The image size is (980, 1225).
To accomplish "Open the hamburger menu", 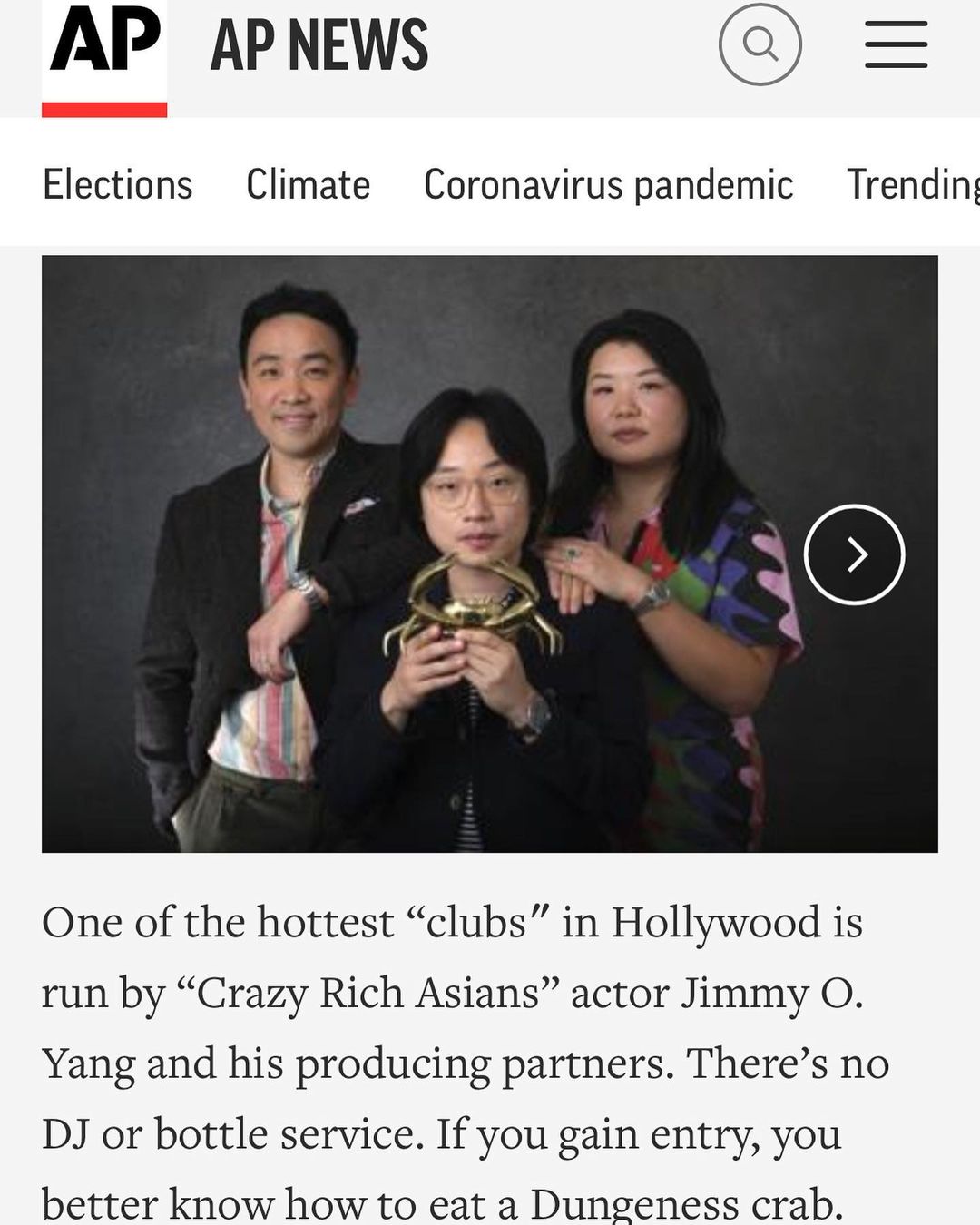I will pyautogui.click(x=896, y=44).
